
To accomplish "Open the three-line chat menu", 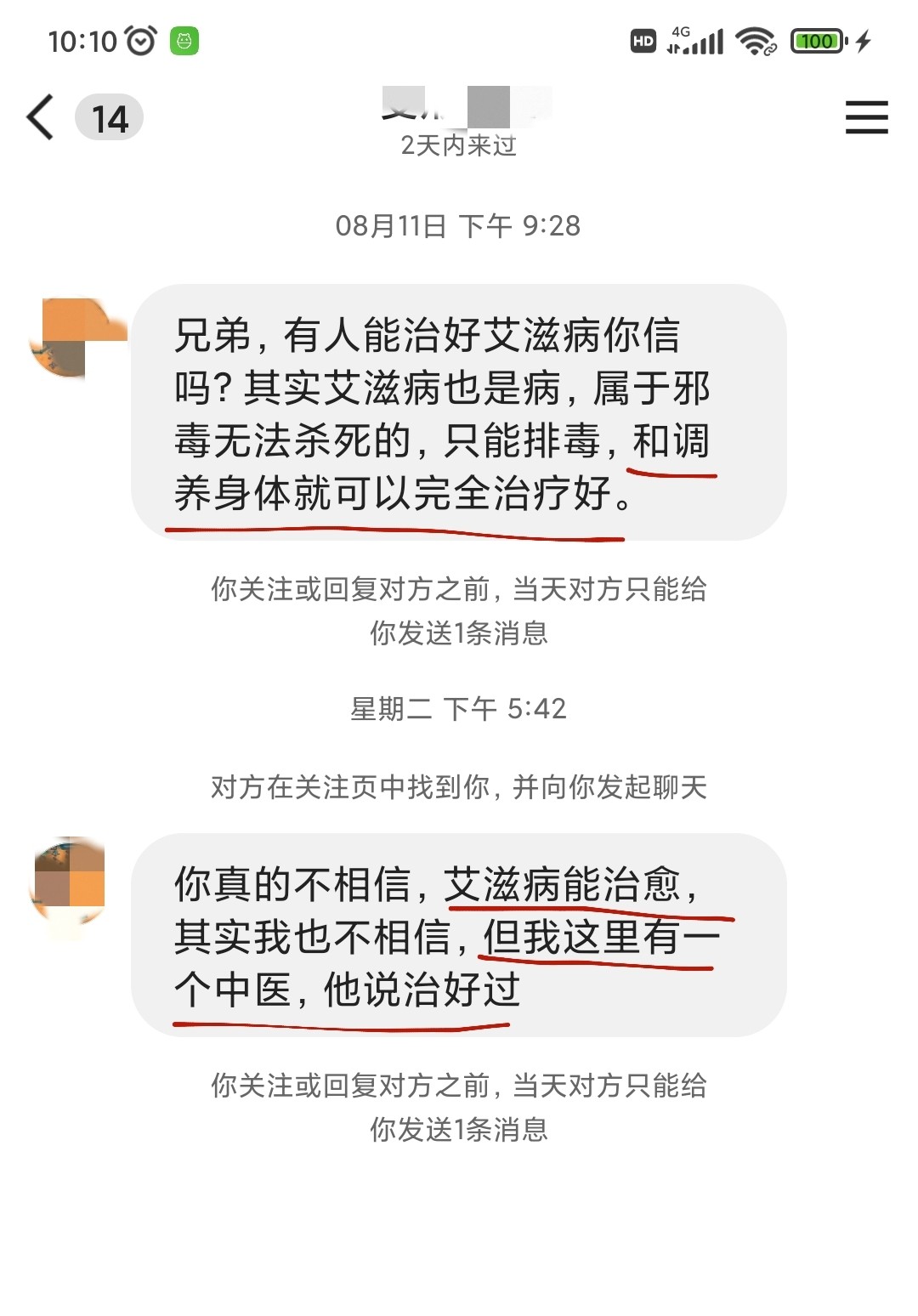I will click(x=865, y=117).
